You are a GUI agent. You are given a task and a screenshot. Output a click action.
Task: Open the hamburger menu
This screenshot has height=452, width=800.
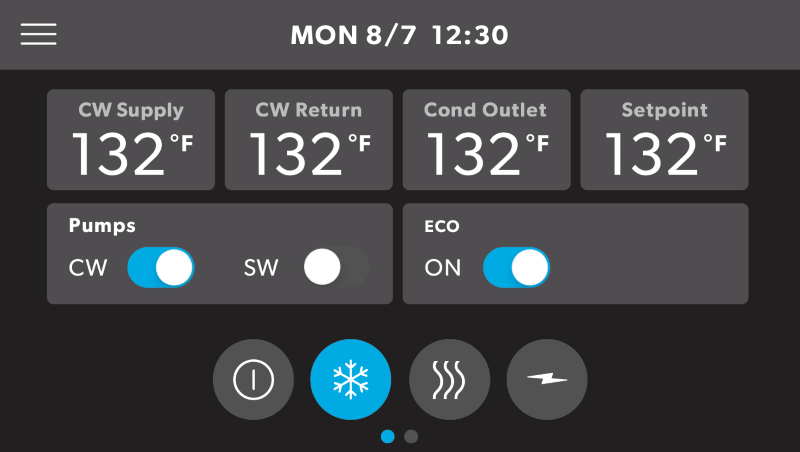(x=38, y=34)
